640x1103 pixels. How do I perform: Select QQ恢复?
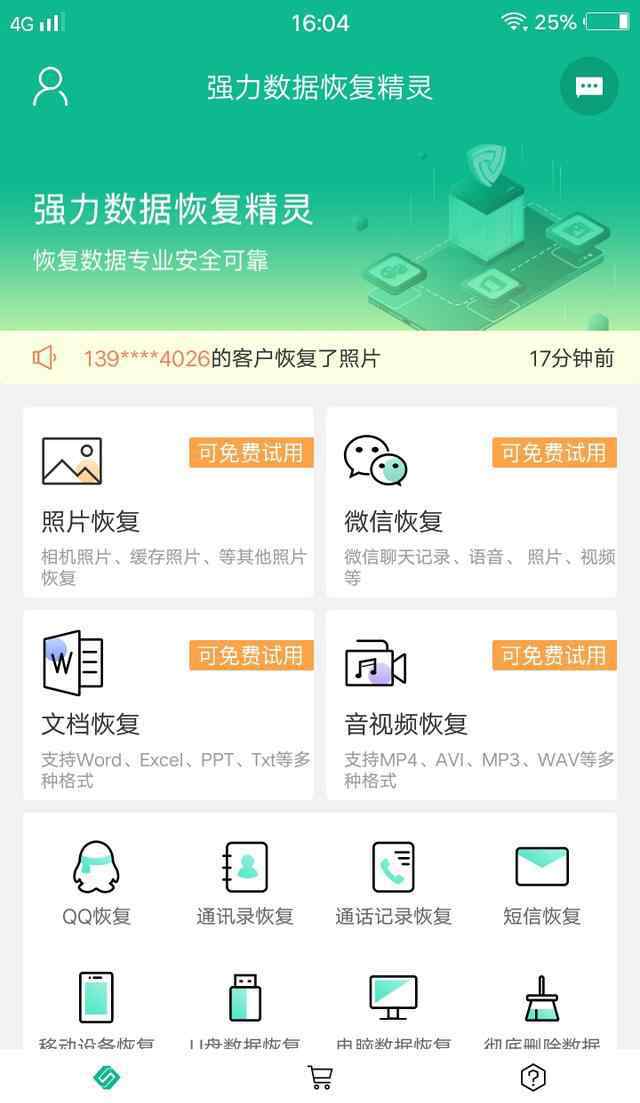pos(96,882)
